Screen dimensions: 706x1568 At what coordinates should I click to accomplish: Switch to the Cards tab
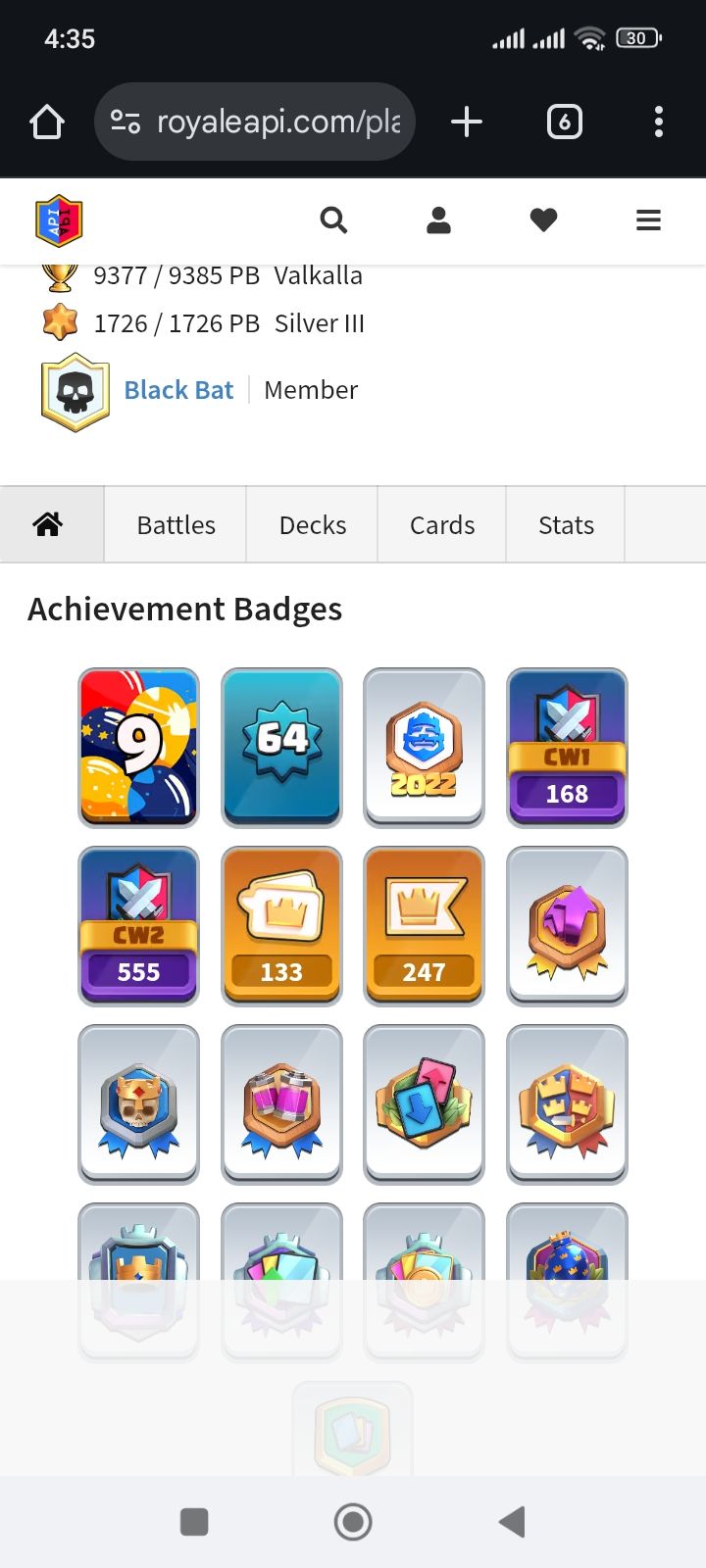click(442, 525)
